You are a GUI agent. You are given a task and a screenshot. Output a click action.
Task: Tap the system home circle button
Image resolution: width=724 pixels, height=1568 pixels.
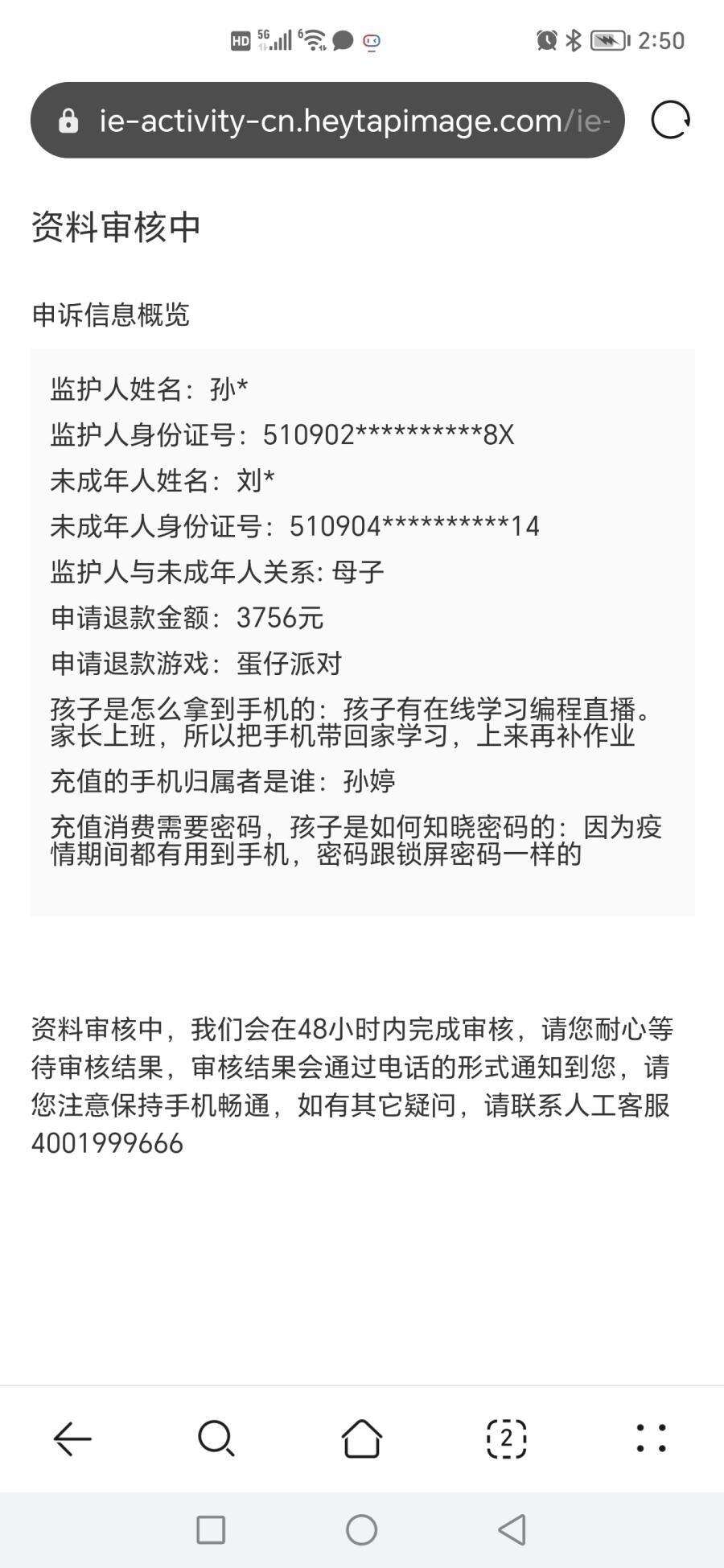tap(362, 1530)
